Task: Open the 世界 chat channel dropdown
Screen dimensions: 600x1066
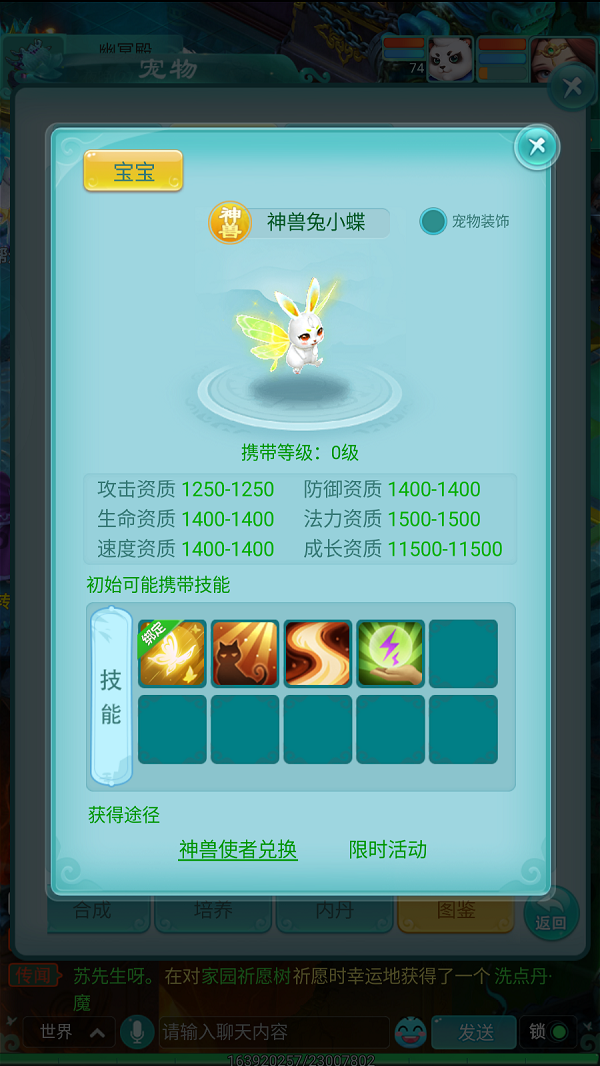Action: tap(71, 1032)
